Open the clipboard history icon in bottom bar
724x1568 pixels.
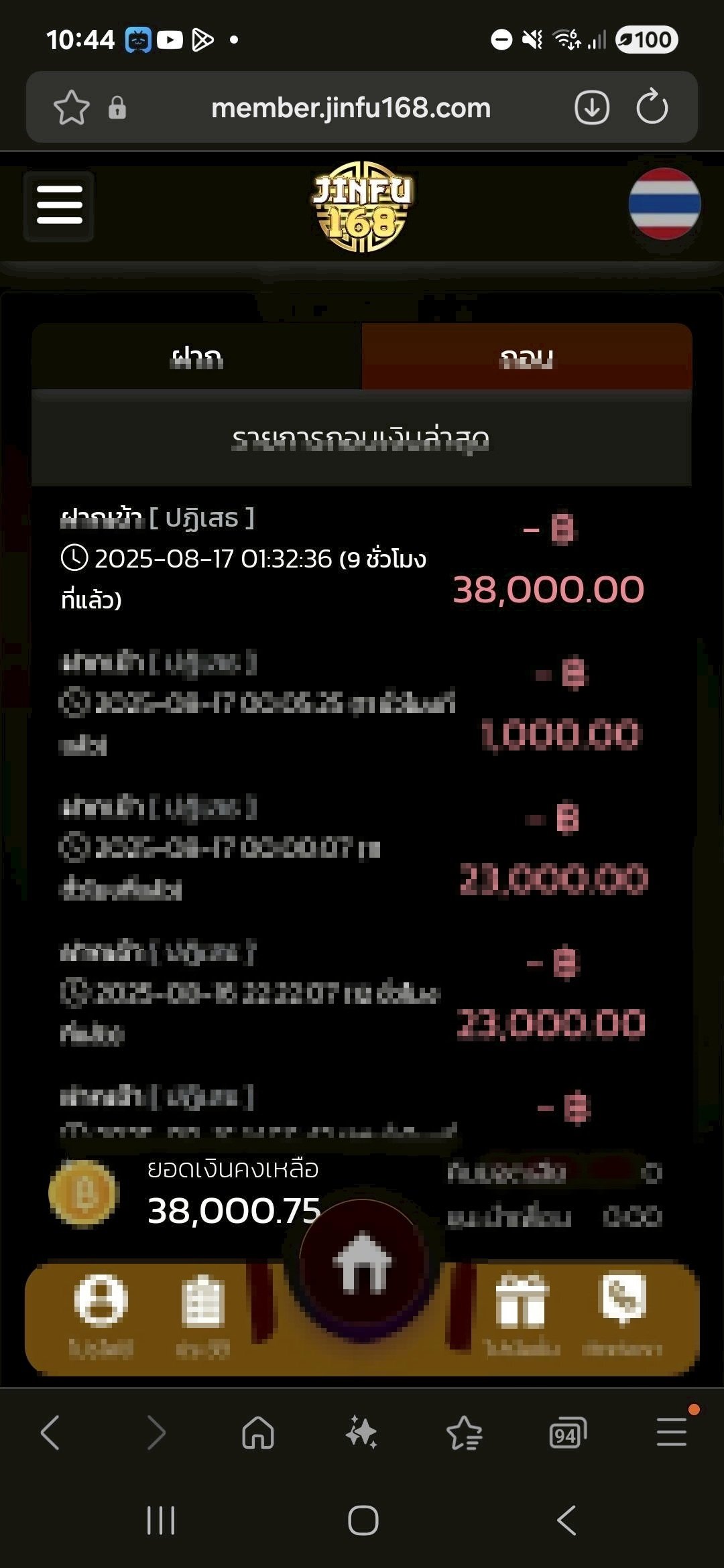pyautogui.click(x=202, y=1303)
